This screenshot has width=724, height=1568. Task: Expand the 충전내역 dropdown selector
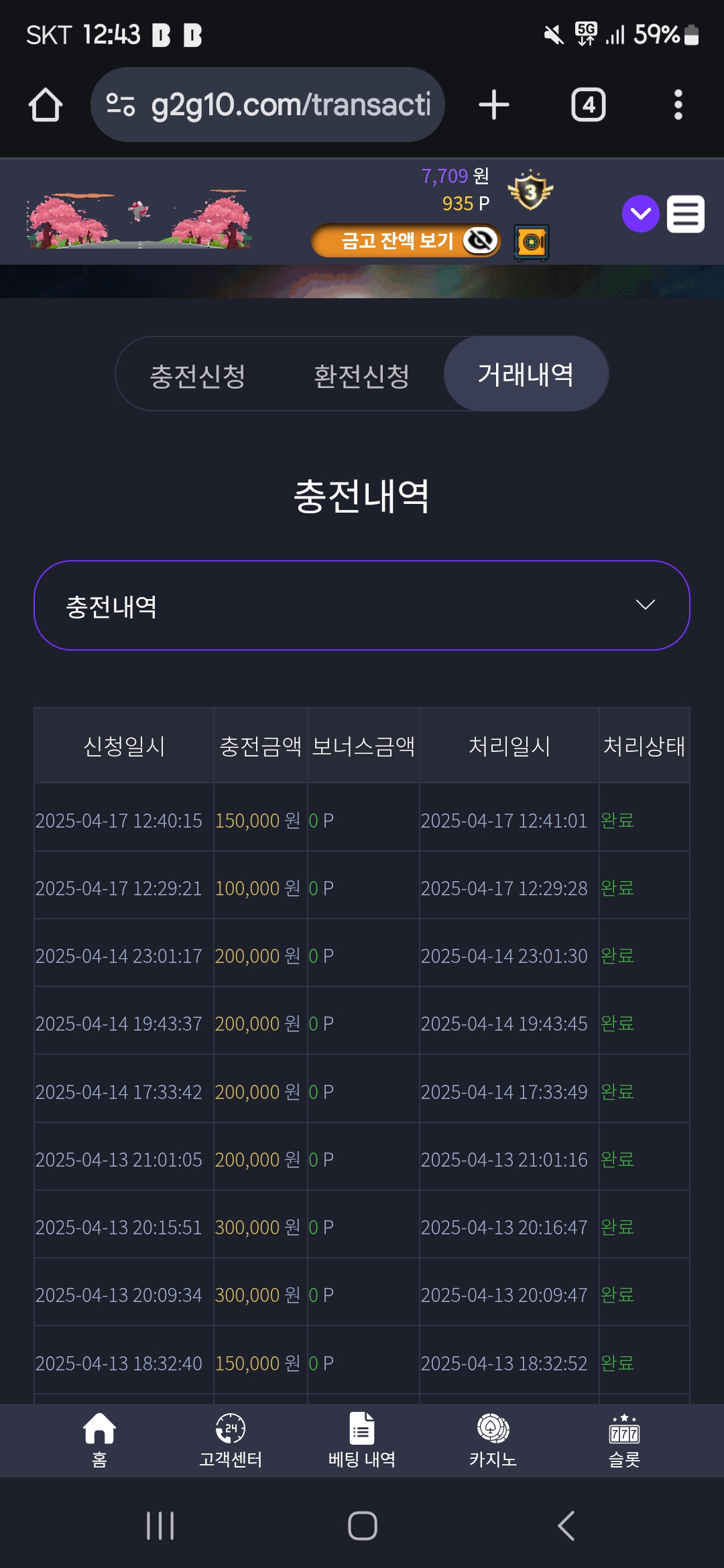coord(362,606)
